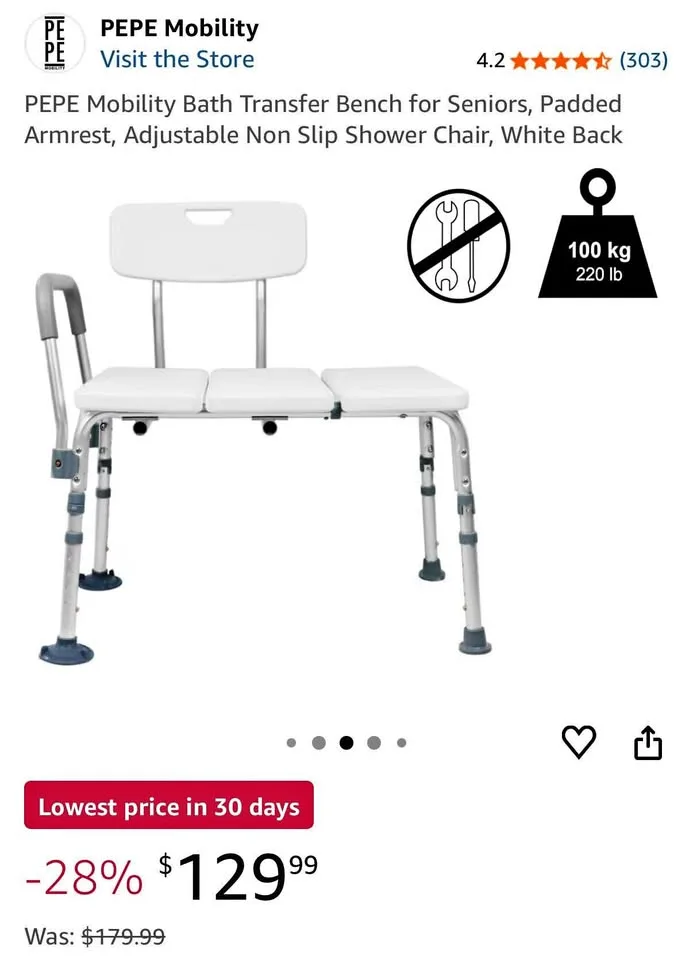Viewport: 693px width, 960px height.
Task: Open the 303 customer ratings
Action: [643, 60]
